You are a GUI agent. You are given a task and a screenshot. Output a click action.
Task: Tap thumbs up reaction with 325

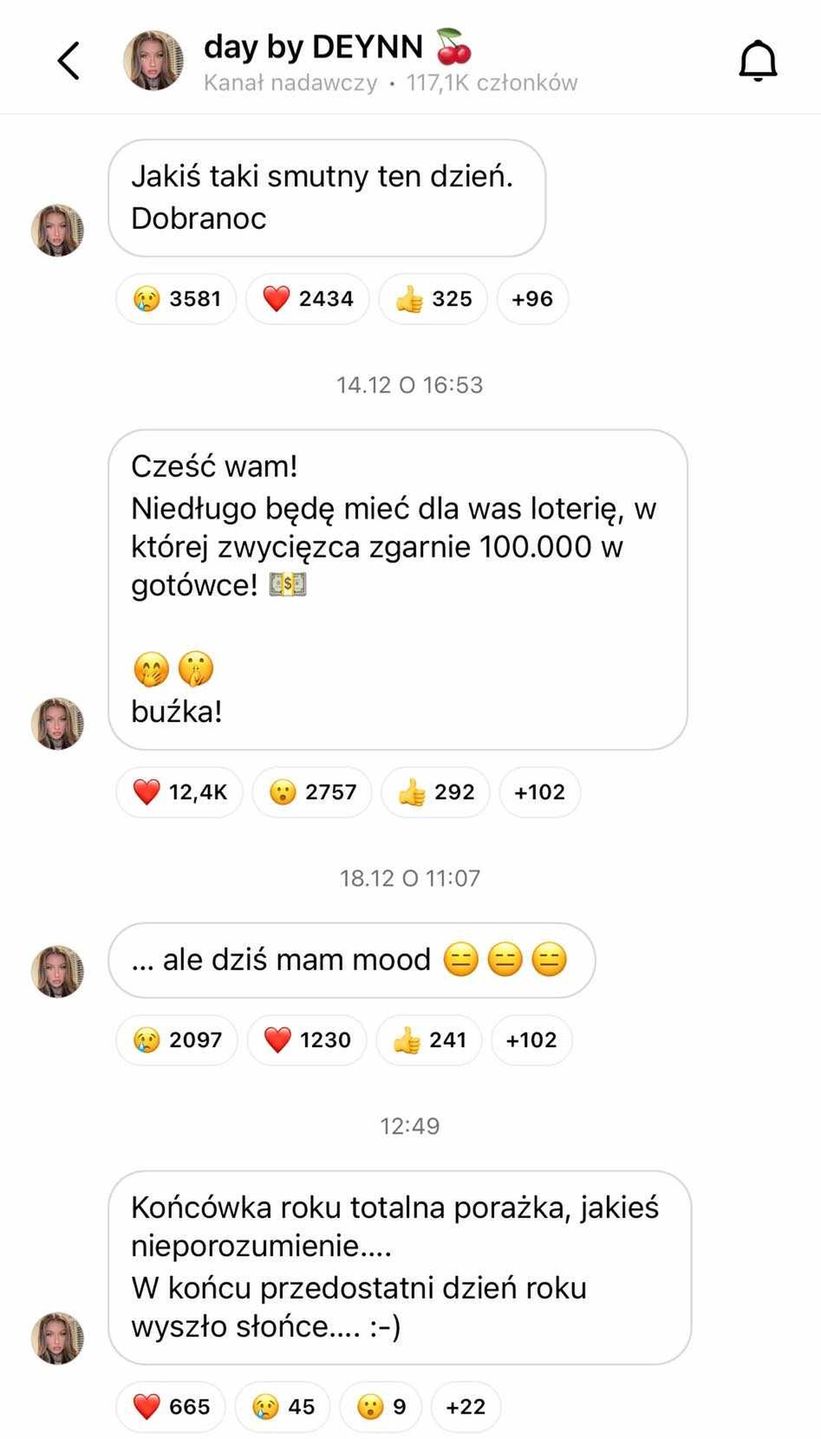point(433,299)
